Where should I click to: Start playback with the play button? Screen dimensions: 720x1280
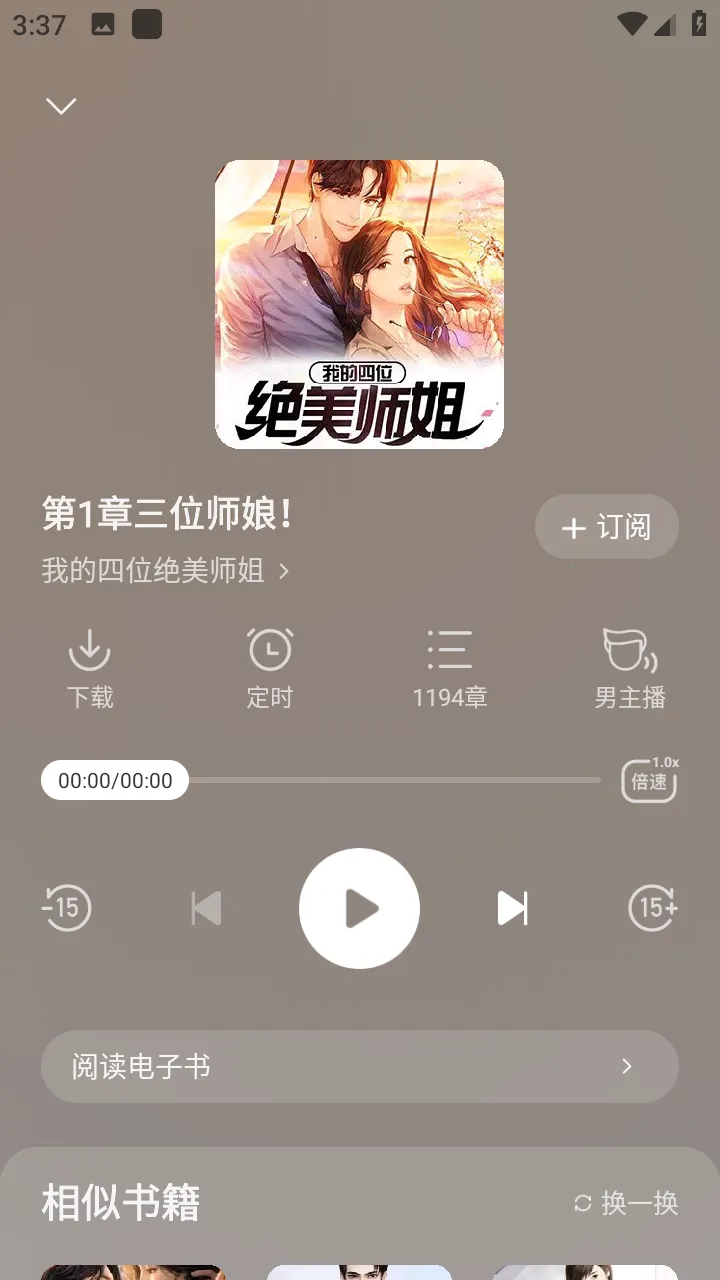coord(359,908)
